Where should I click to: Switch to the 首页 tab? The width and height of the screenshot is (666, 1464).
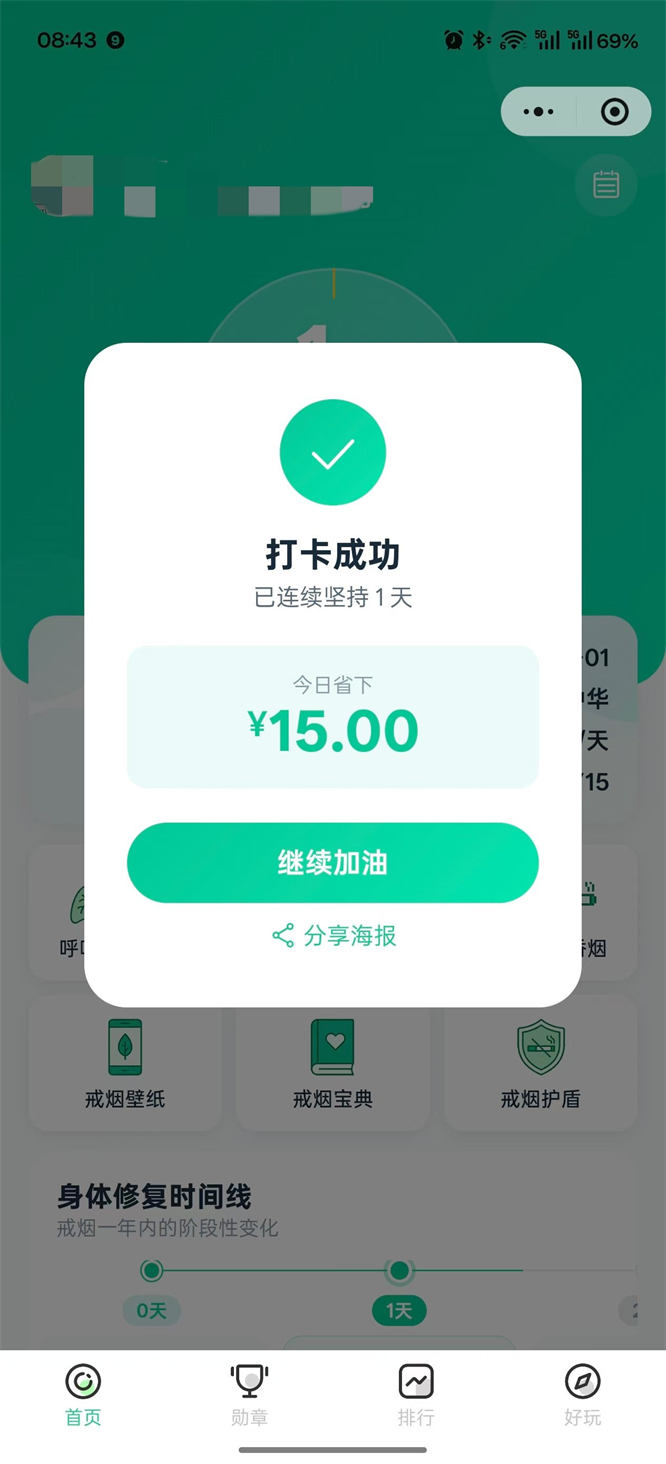click(83, 1395)
